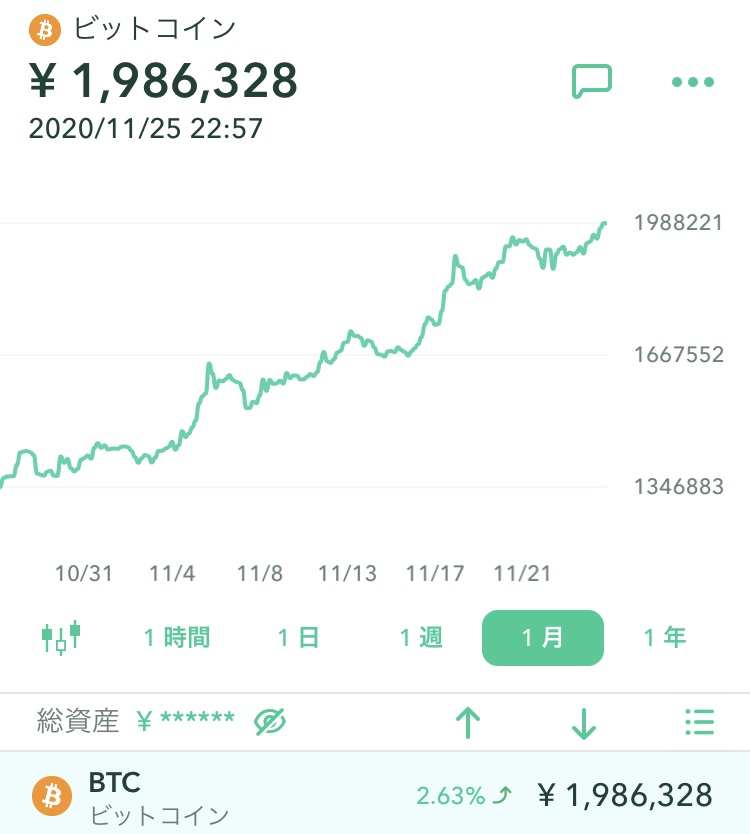The image size is (750, 834).
Task: Tap the up arrow icon
Action: 468,723
